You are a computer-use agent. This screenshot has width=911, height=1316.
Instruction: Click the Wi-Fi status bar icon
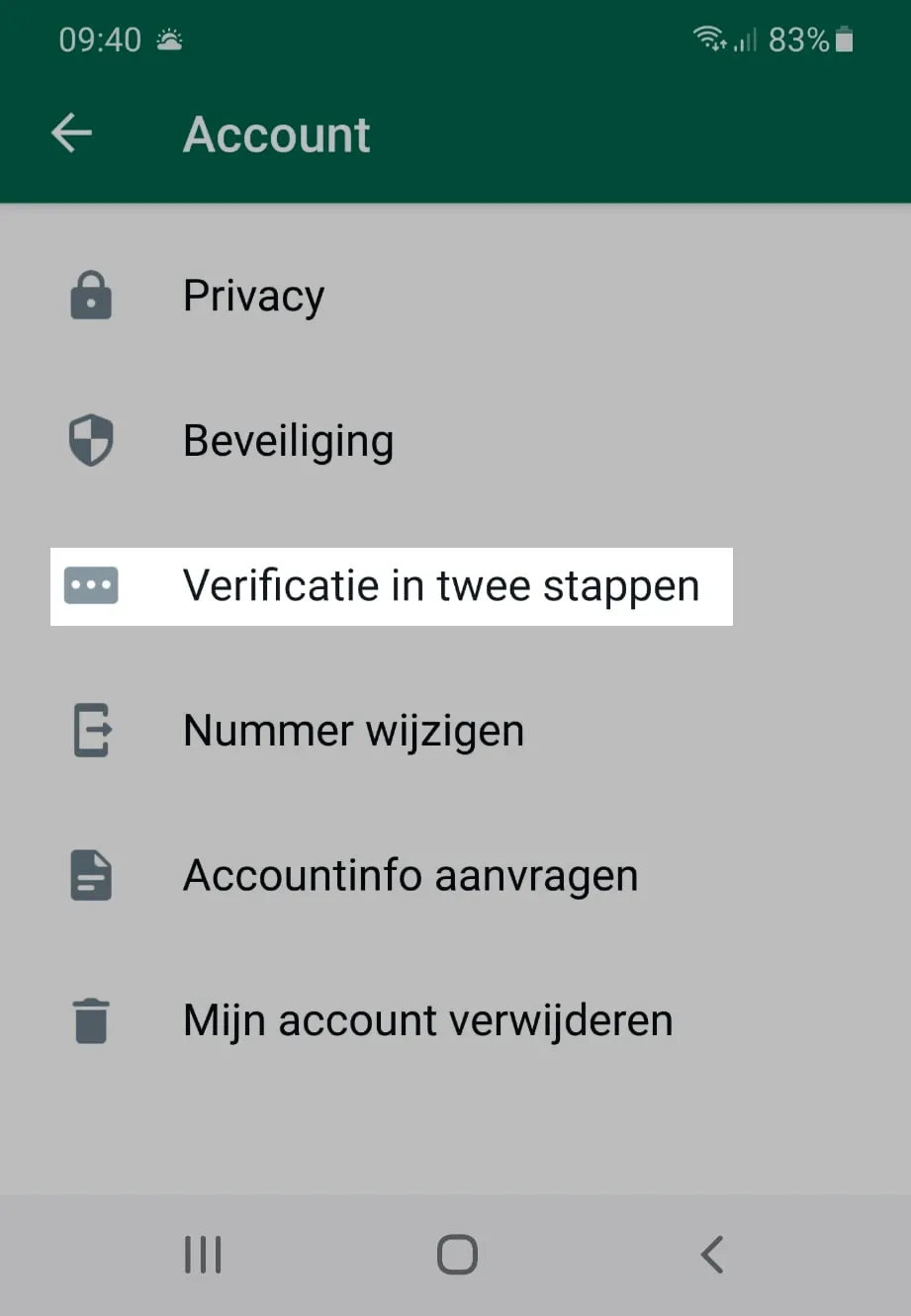pos(708,38)
